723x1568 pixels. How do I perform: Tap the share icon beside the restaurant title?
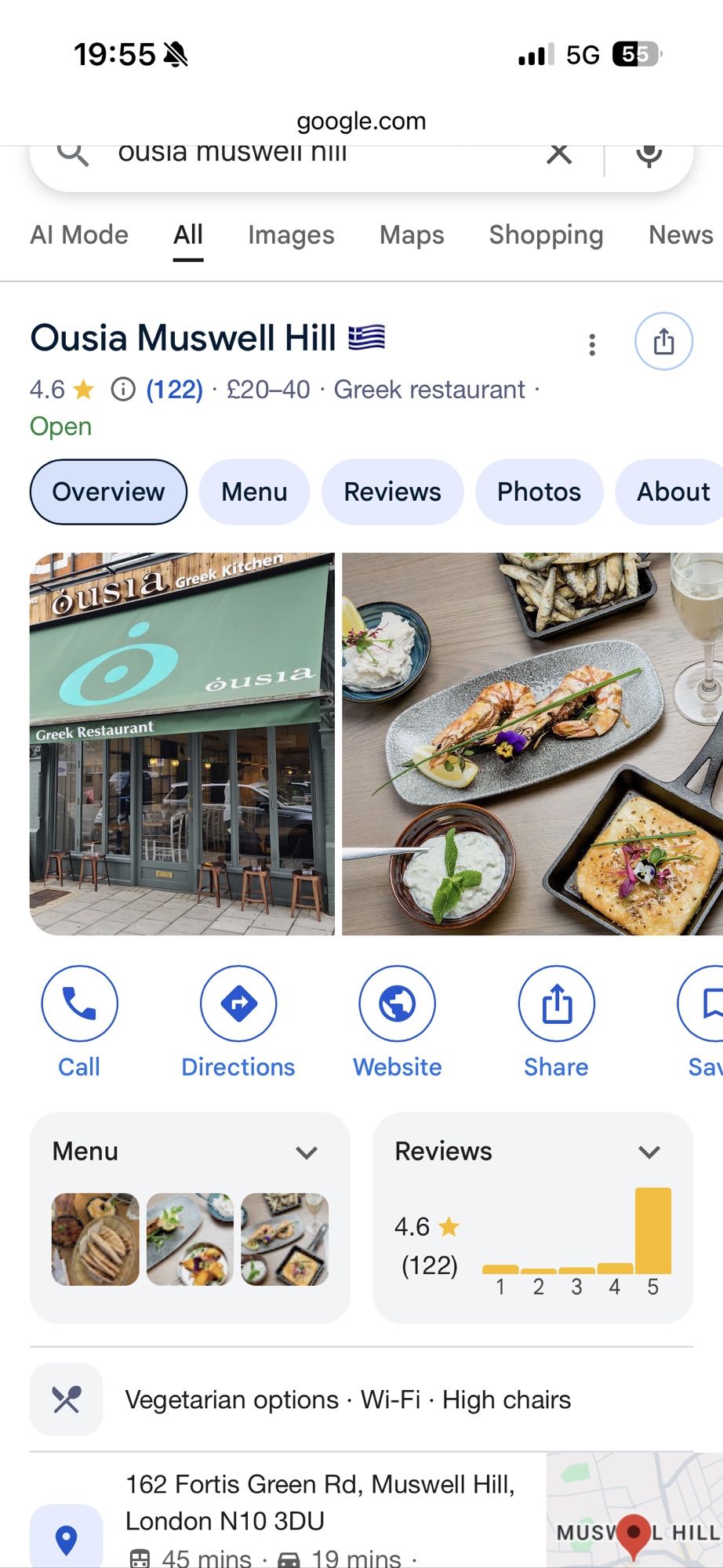(x=663, y=342)
